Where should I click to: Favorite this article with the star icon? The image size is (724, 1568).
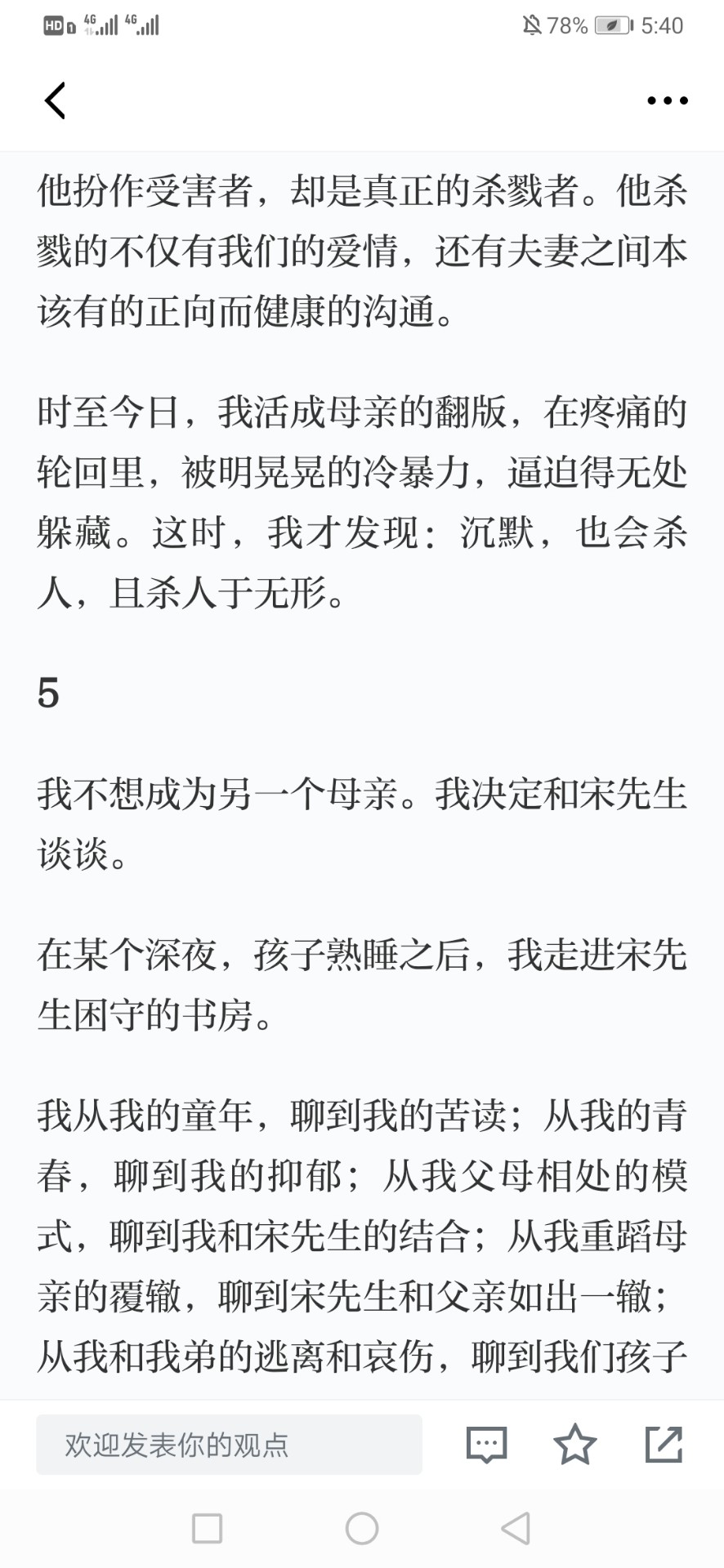coord(575,1444)
